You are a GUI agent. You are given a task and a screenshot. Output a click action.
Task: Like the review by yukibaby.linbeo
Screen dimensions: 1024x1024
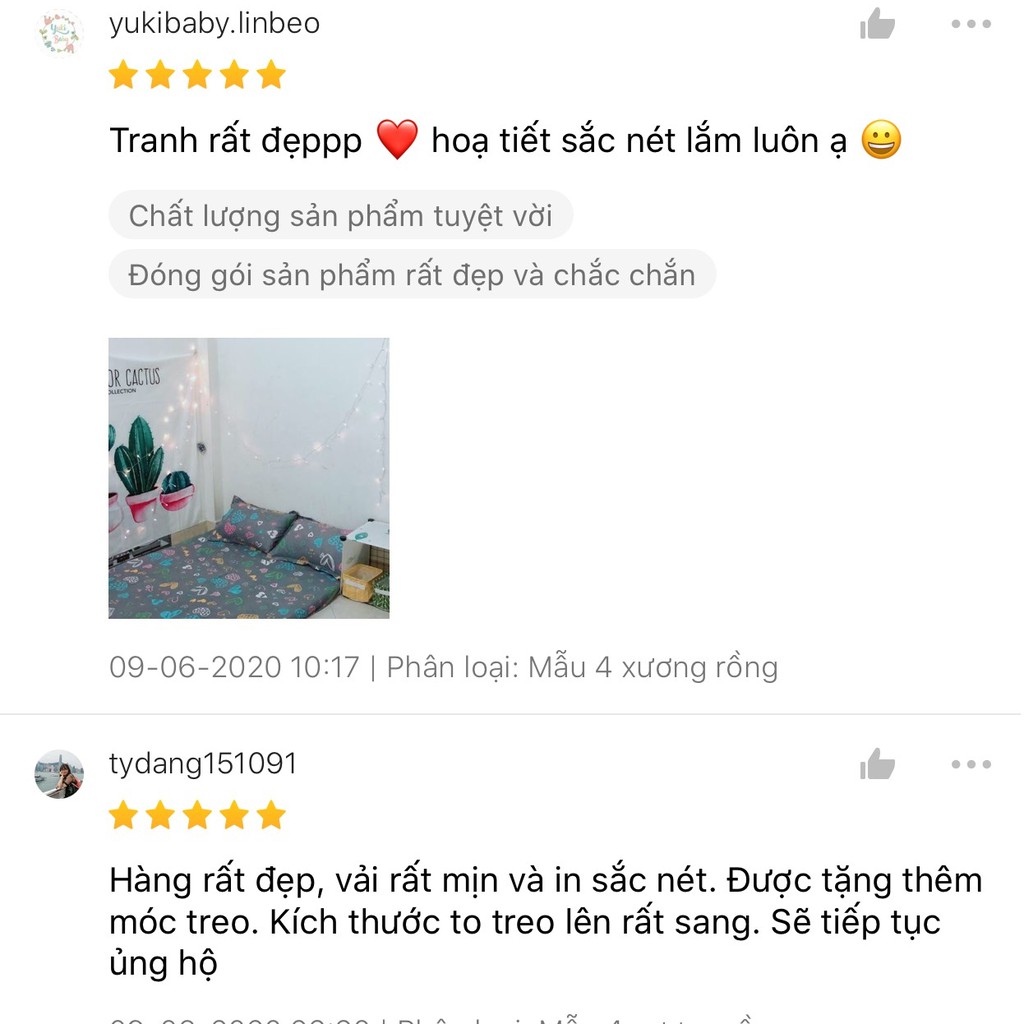pos(877,24)
